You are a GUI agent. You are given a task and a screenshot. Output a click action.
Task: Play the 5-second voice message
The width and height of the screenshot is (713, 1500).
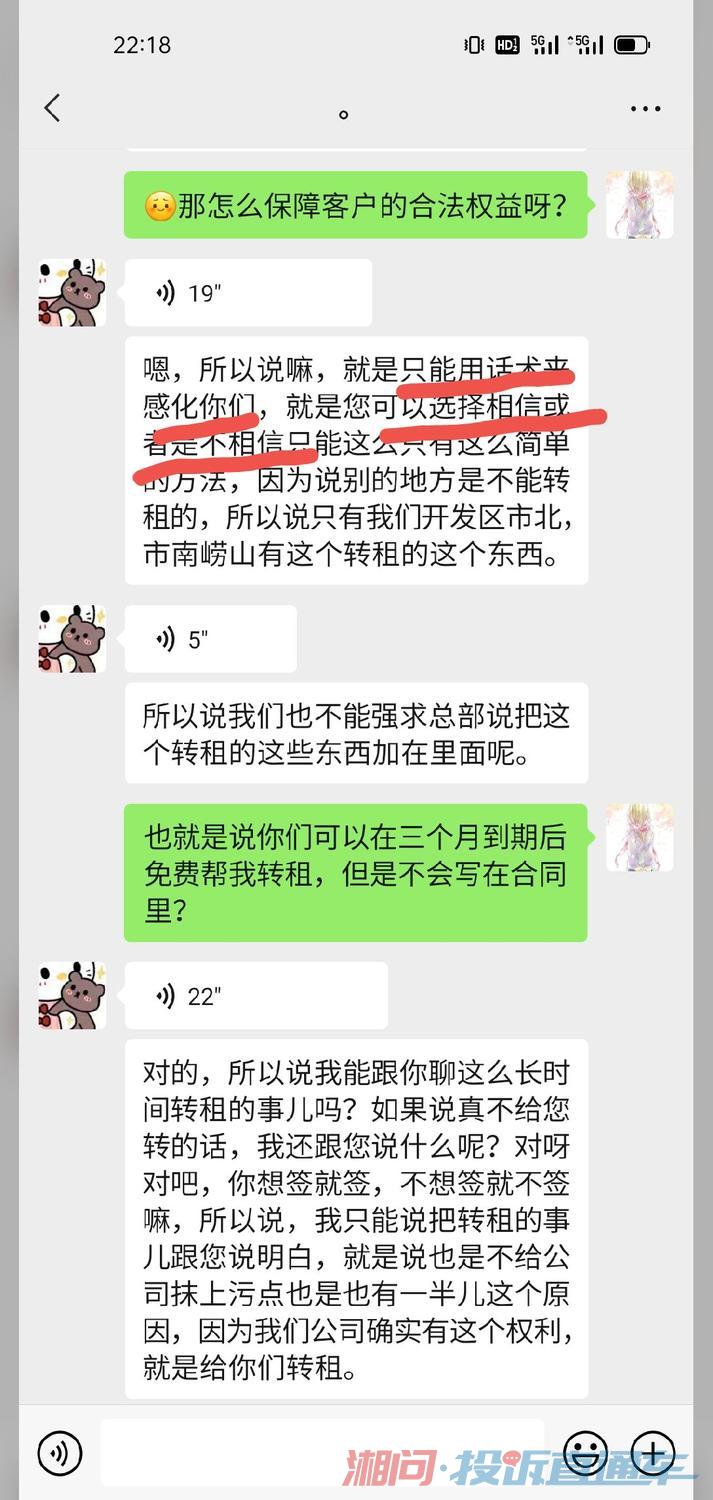210,639
